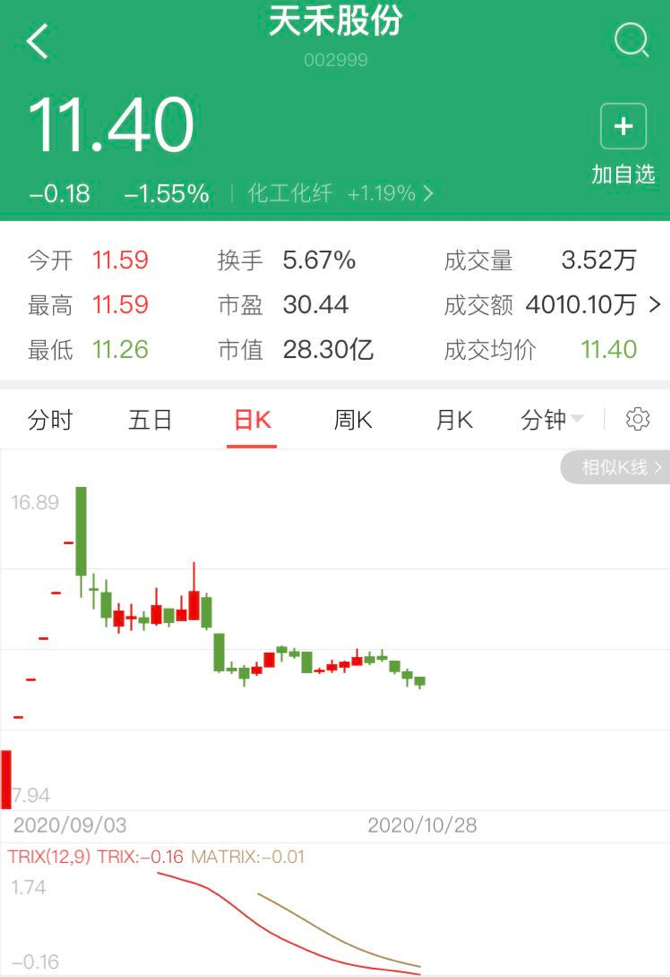
Task: Open the stock search icon
Action: 631,41
